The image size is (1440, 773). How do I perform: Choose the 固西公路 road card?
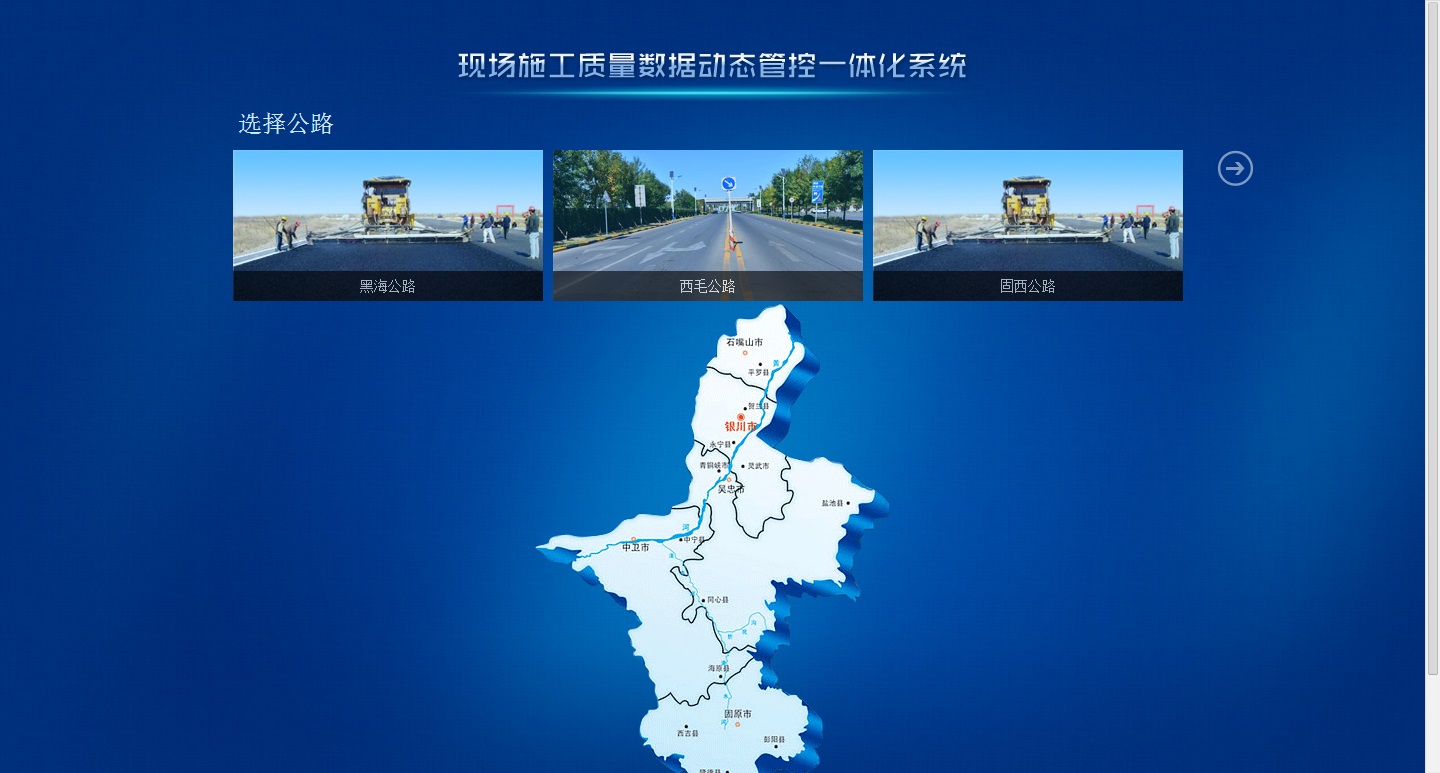tap(1028, 225)
